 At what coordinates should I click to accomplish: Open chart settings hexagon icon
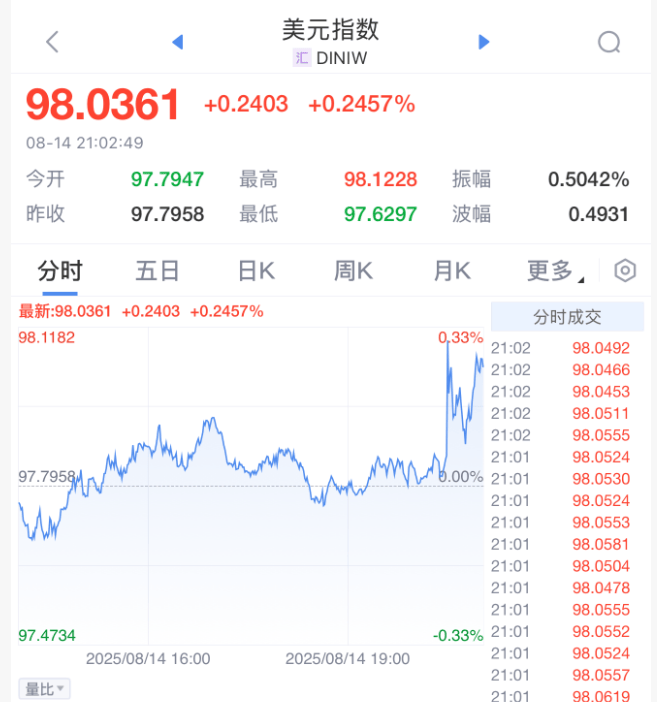tap(625, 271)
